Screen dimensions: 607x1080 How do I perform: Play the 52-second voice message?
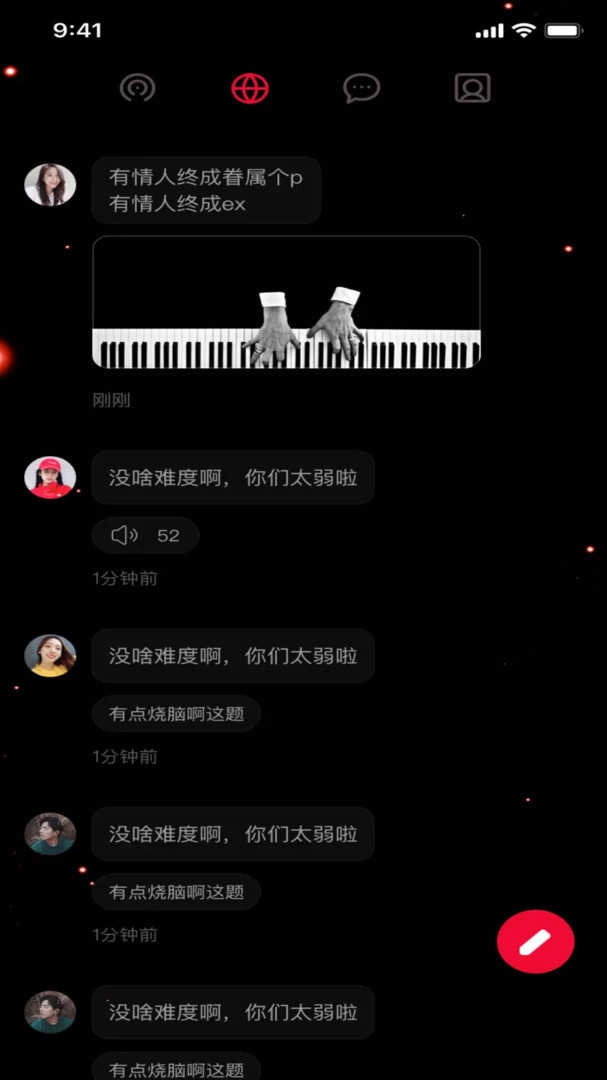[146, 535]
